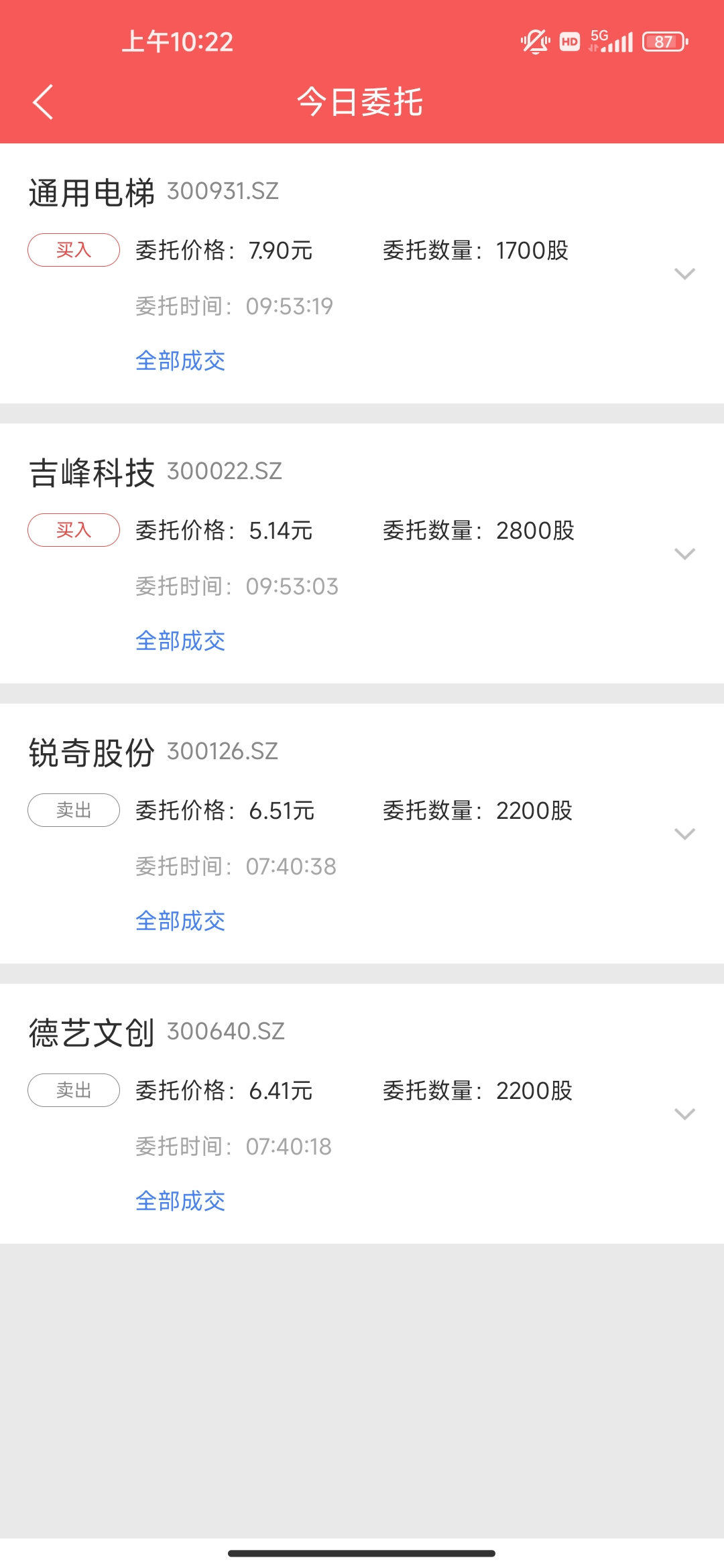Expand the 锐奇股份 order details chevron
The width and height of the screenshot is (724, 1568).
pyautogui.click(x=684, y=834)
